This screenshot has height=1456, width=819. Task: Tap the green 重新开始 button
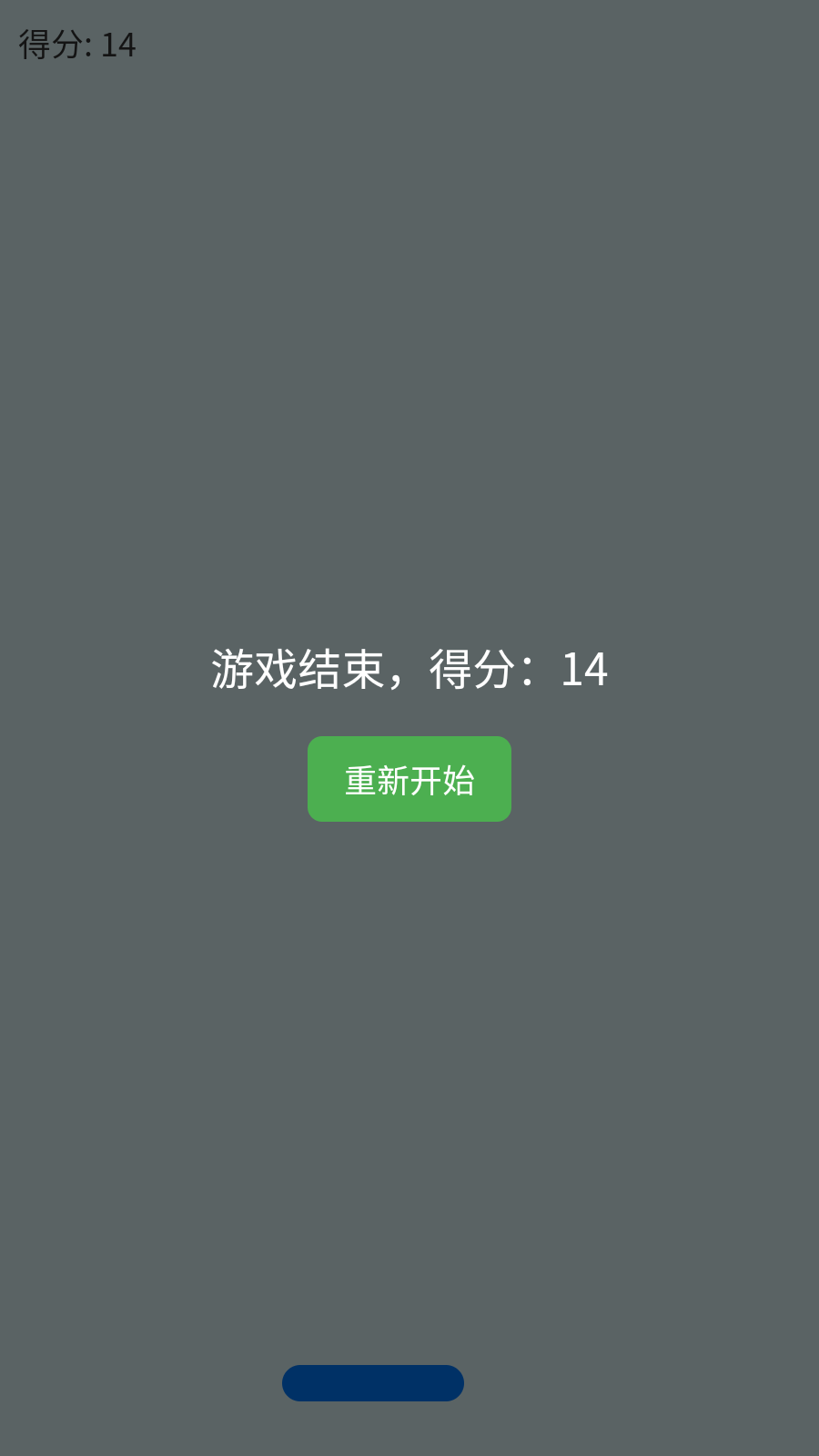click(x=409, y=779)
